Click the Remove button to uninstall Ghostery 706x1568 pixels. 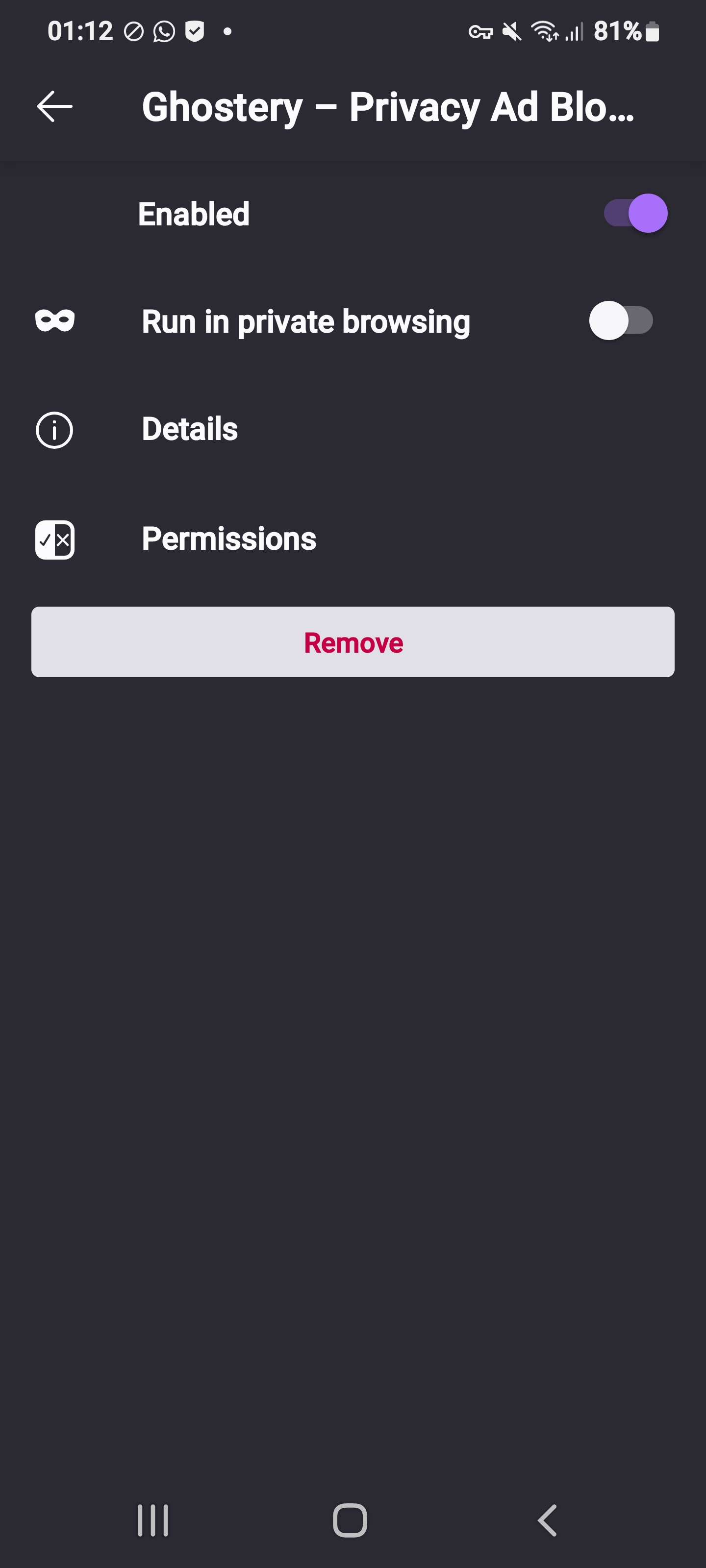tap(353, 641)
